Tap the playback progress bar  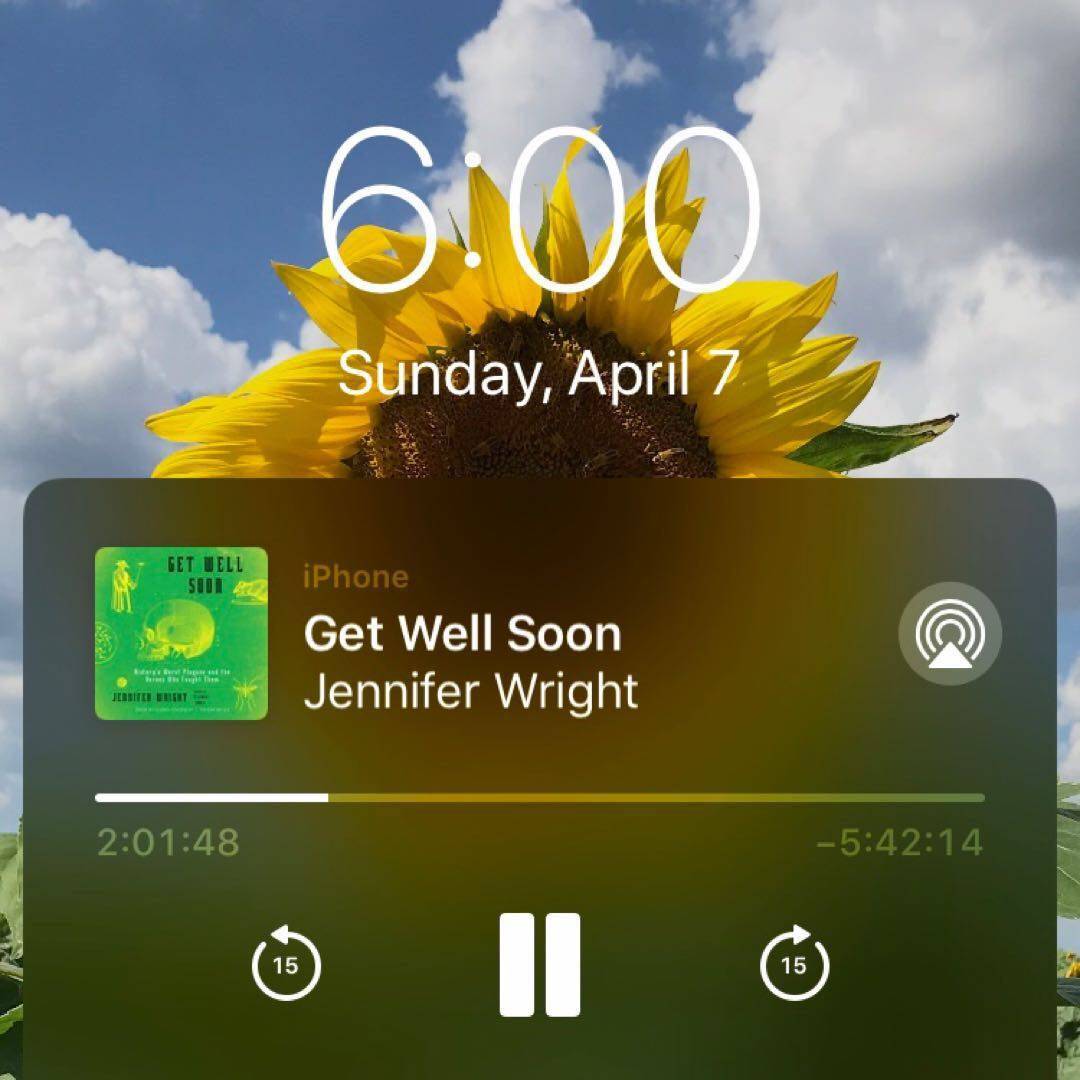tap(539, 798)
